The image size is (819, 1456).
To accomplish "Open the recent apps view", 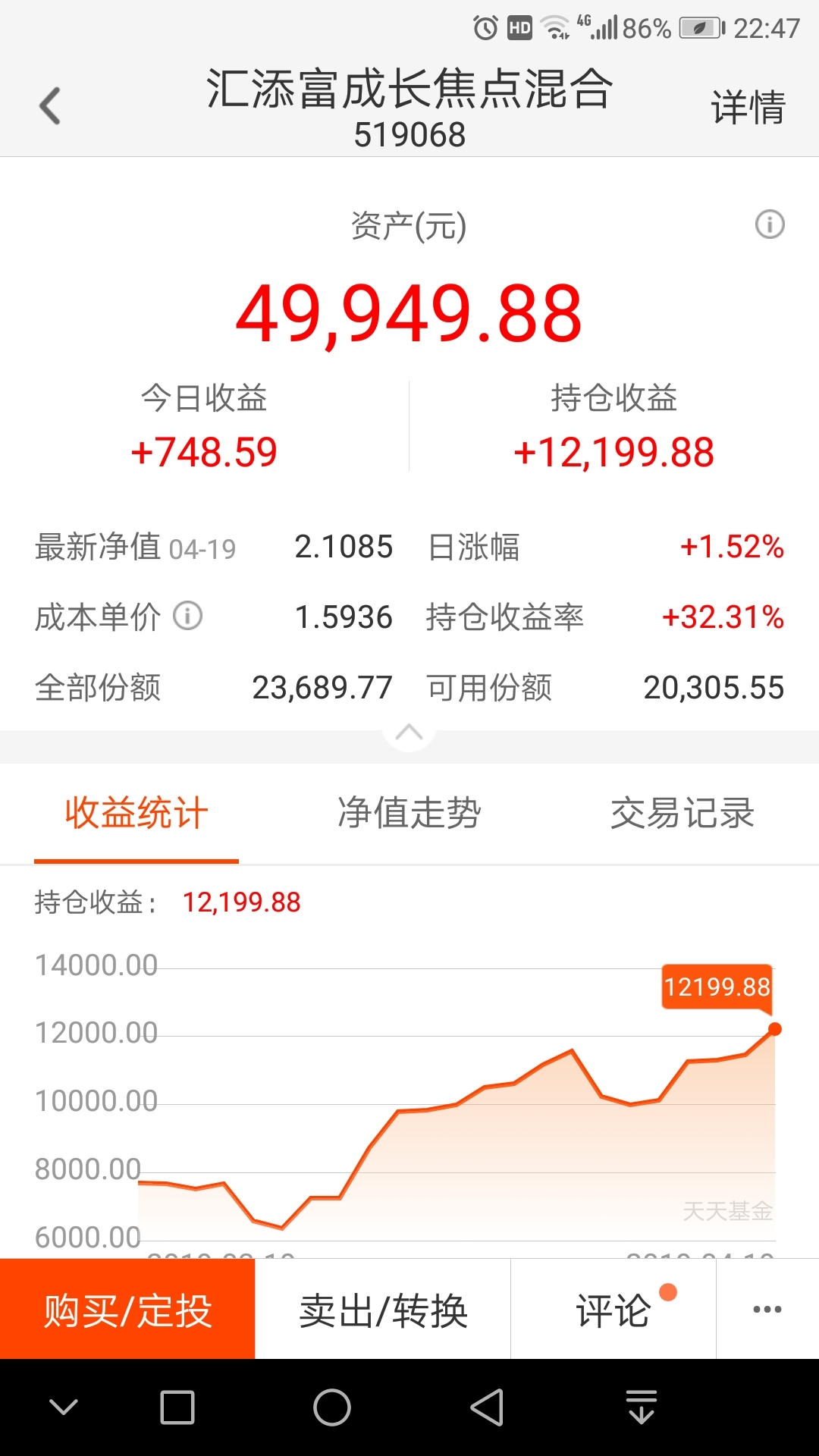I will click(177, 1408).
